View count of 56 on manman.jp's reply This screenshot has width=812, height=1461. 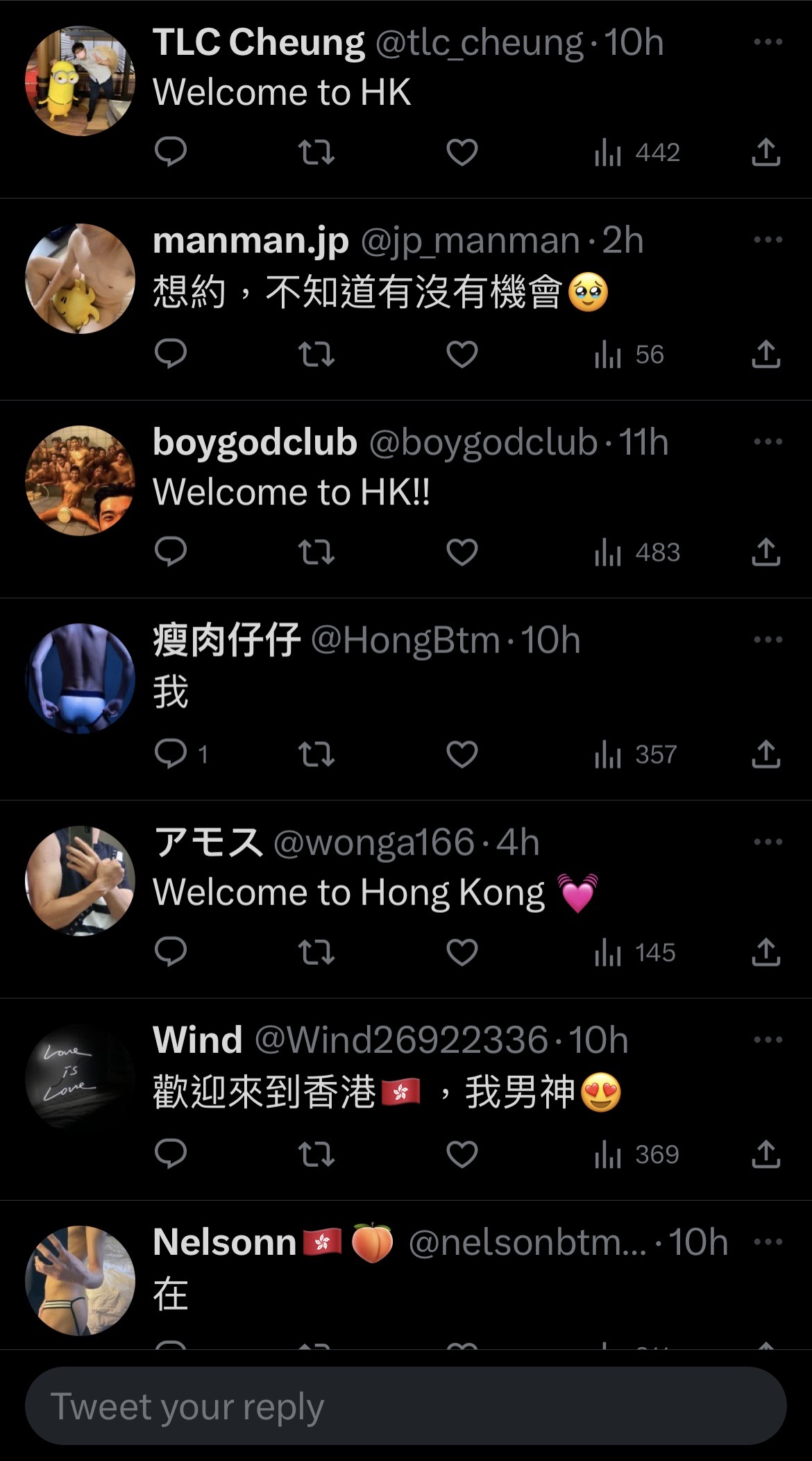point(630,355)
